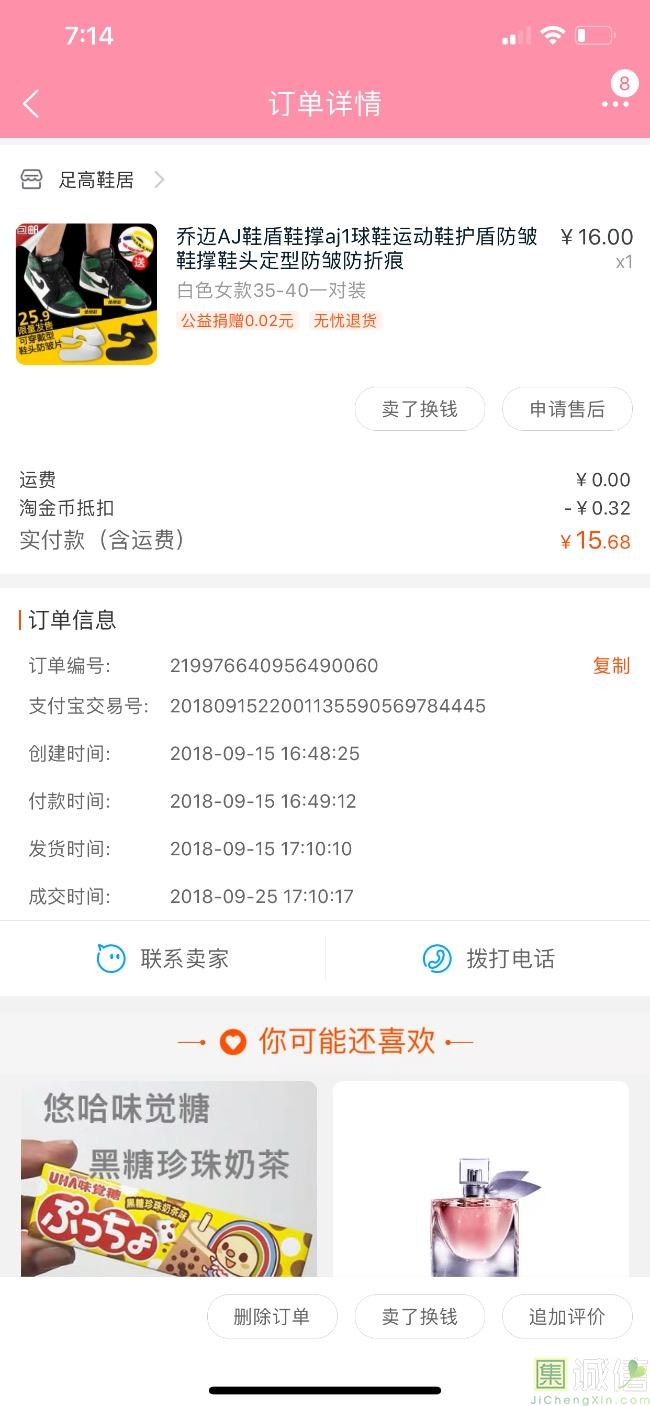
Task: Call the seller with 拨打电话
Action: click(x=488, y=958)
